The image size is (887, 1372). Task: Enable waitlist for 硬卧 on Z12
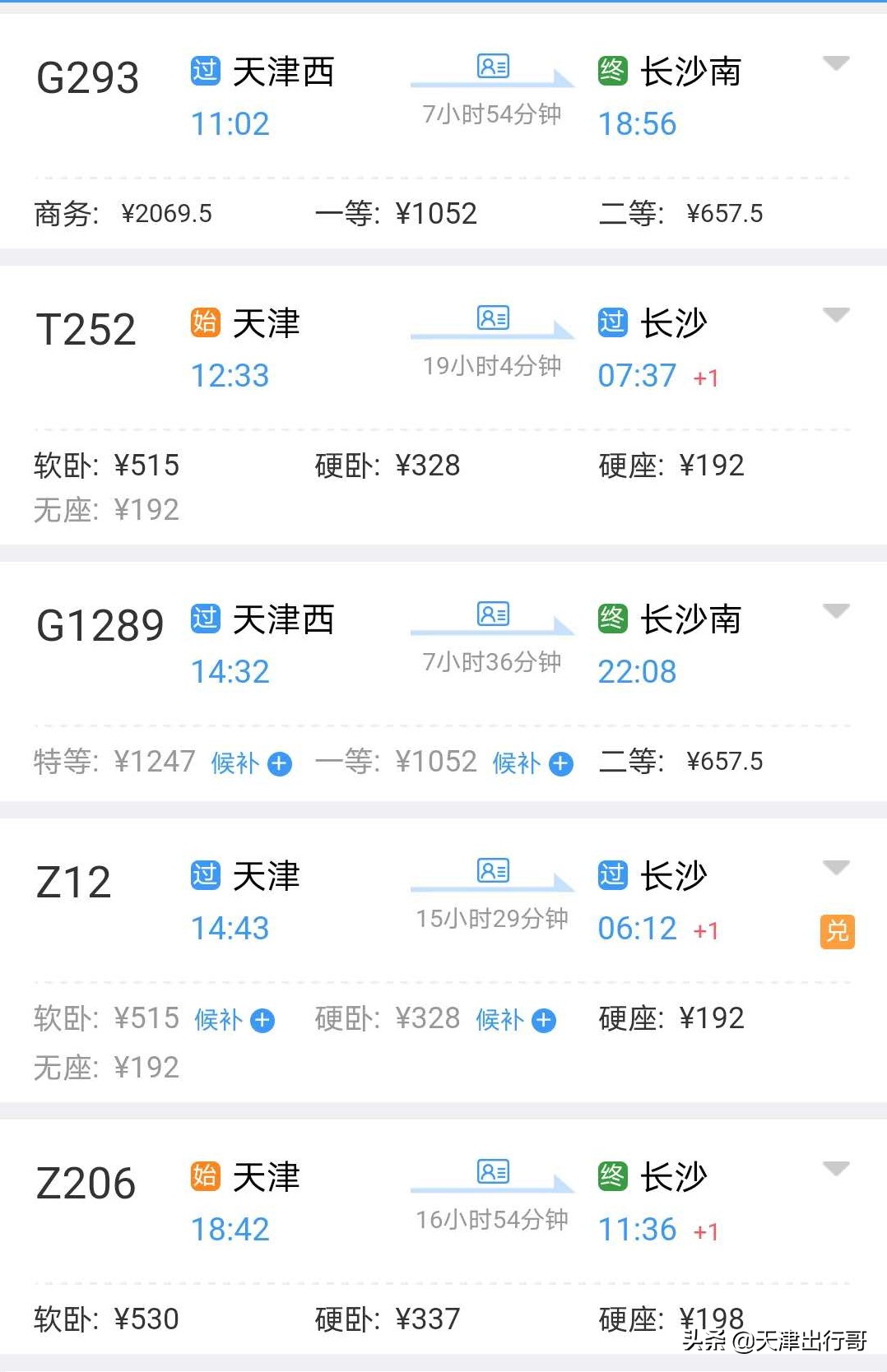pyautogui.click(x=543, y=1021)
